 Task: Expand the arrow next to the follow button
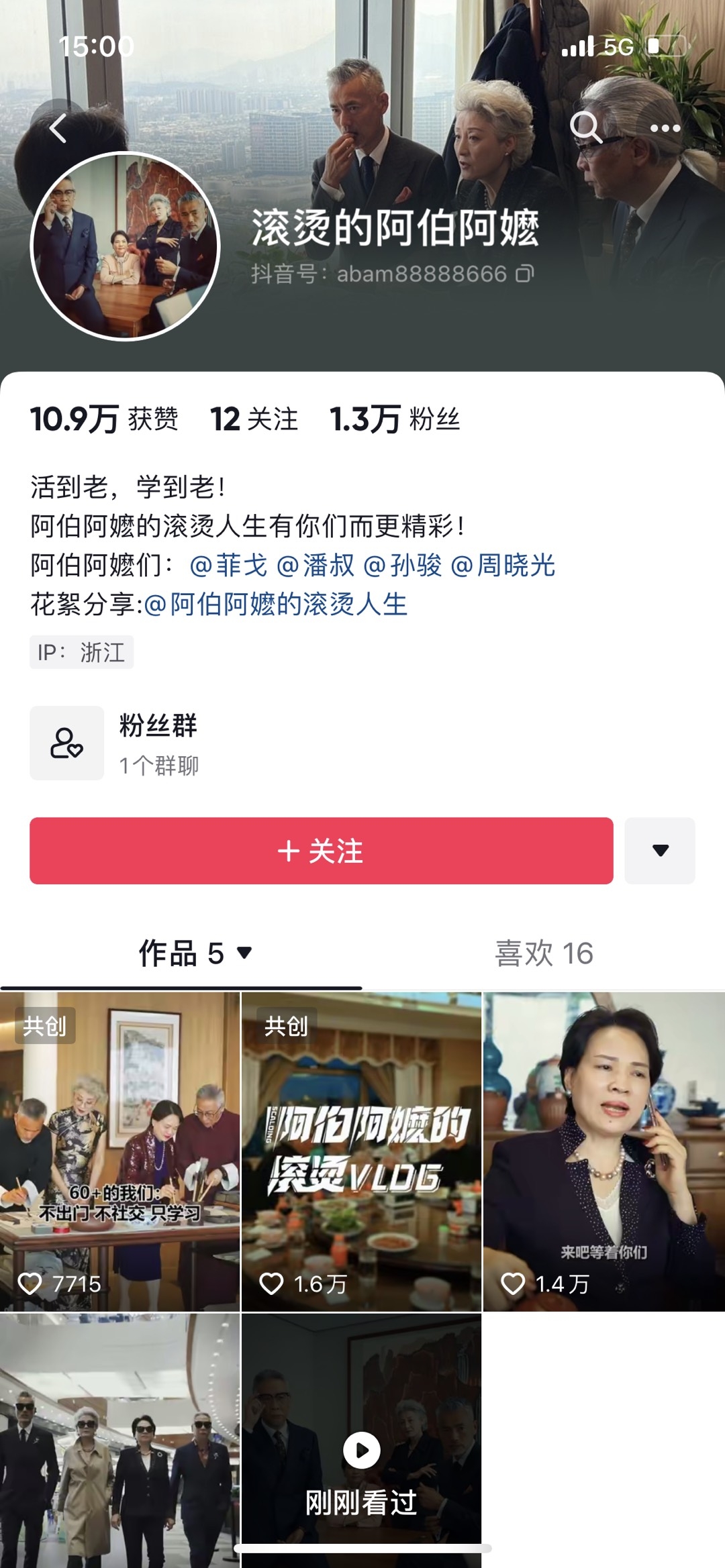tap(660, 850)
